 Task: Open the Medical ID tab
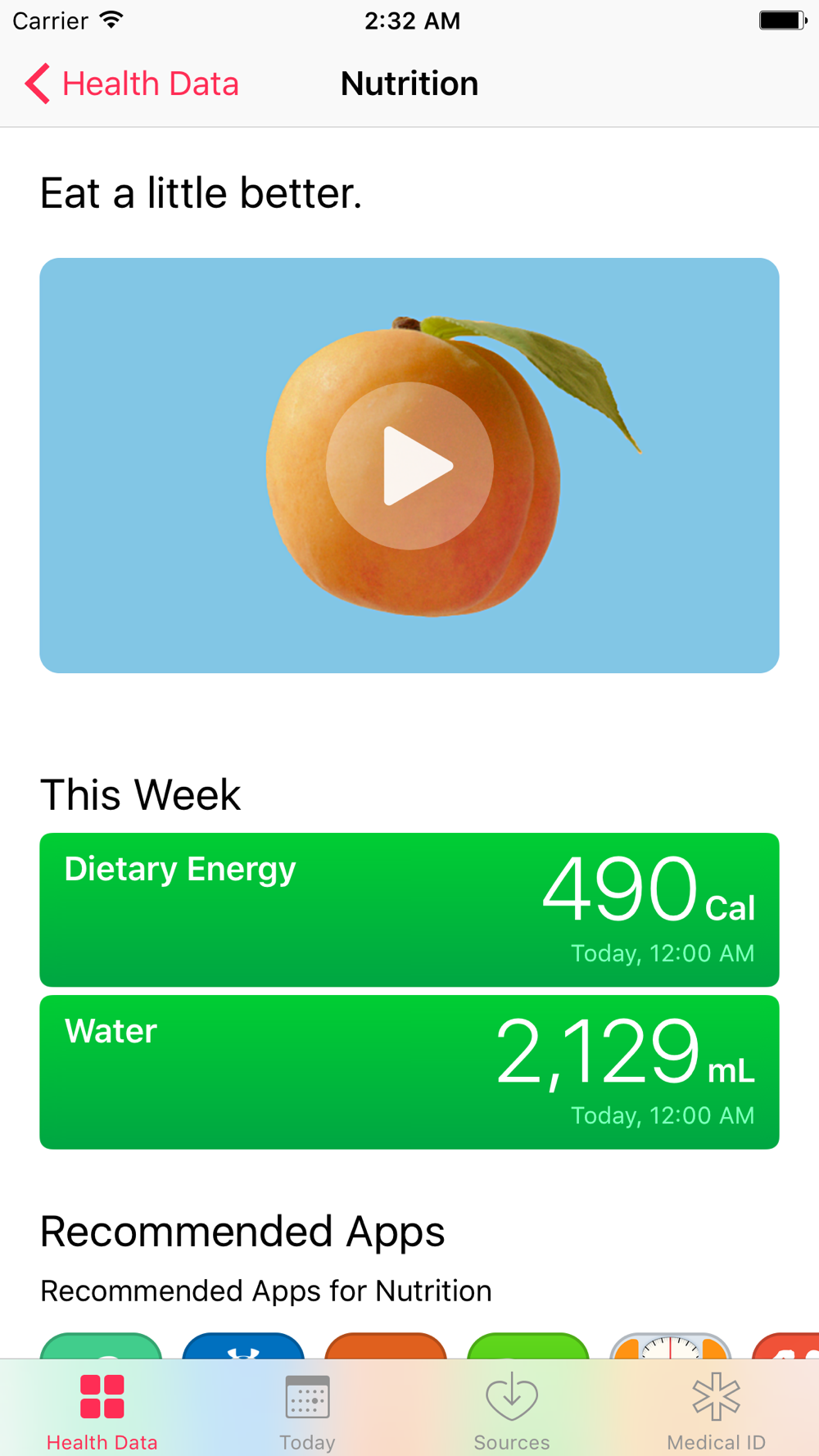pyautogui.click(x=717, y=1412)
